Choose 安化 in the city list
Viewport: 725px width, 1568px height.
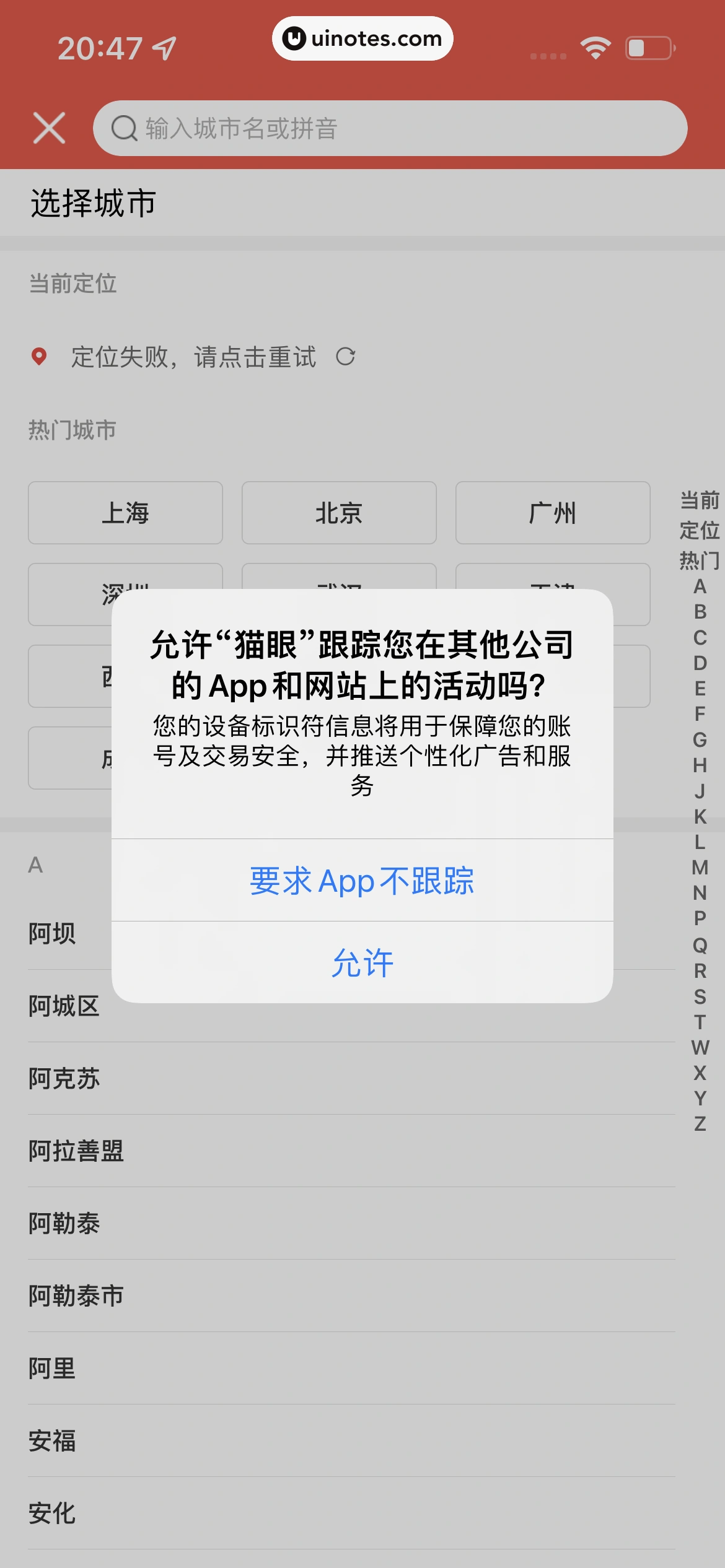coord(52,1514)
